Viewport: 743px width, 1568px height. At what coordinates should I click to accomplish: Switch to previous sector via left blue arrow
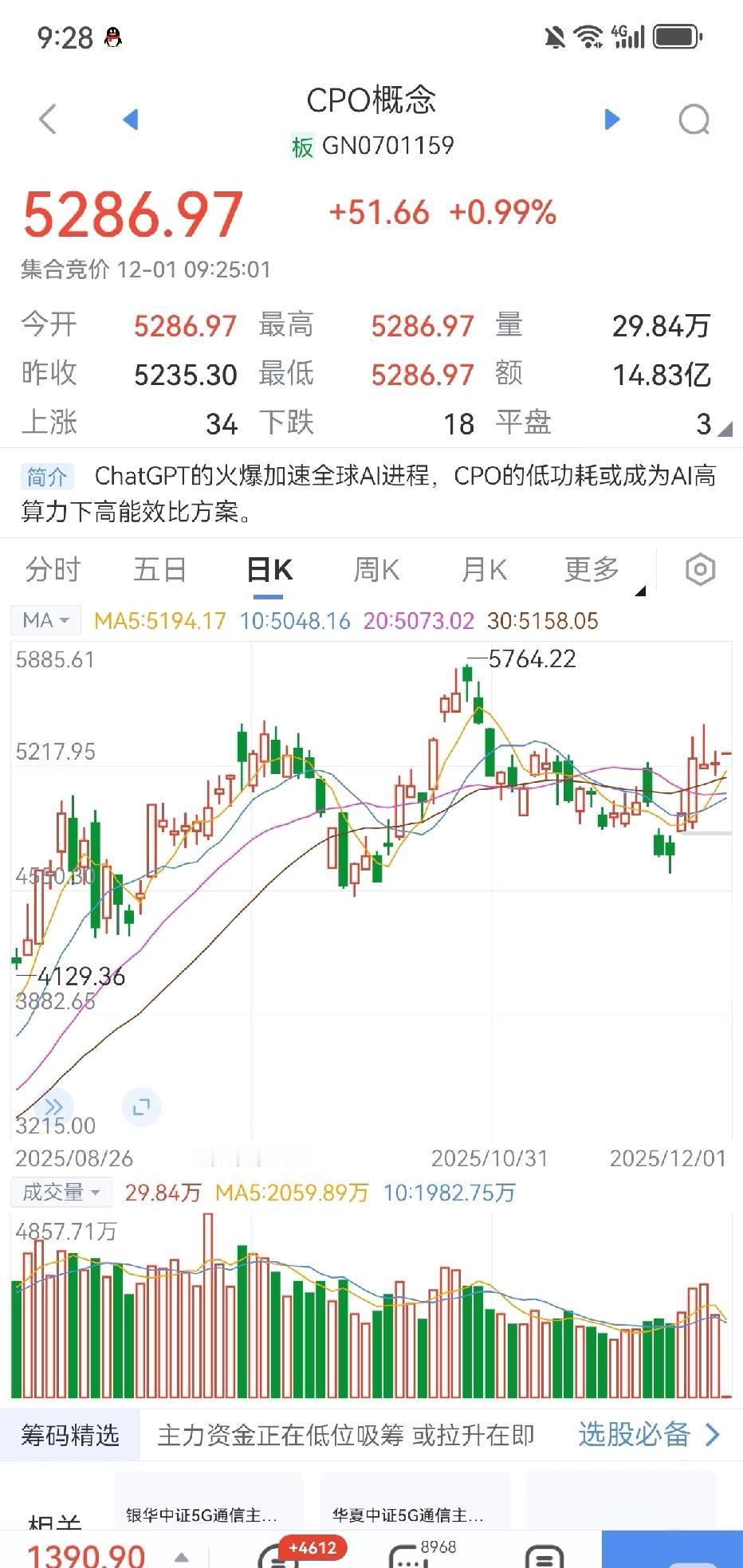(130, 118)
